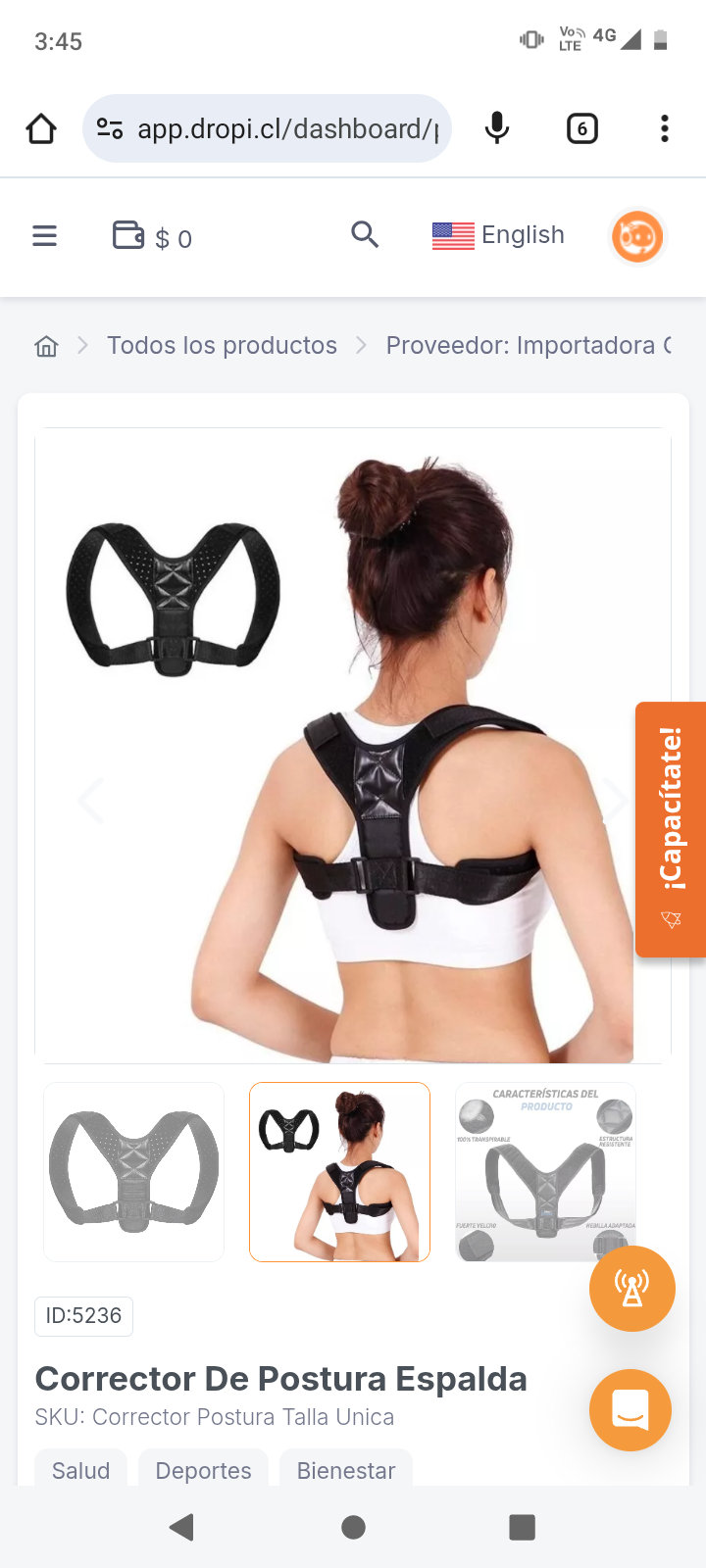
Task: Select the first brace-only thumbnail
Action: [x=134, y=1171]
